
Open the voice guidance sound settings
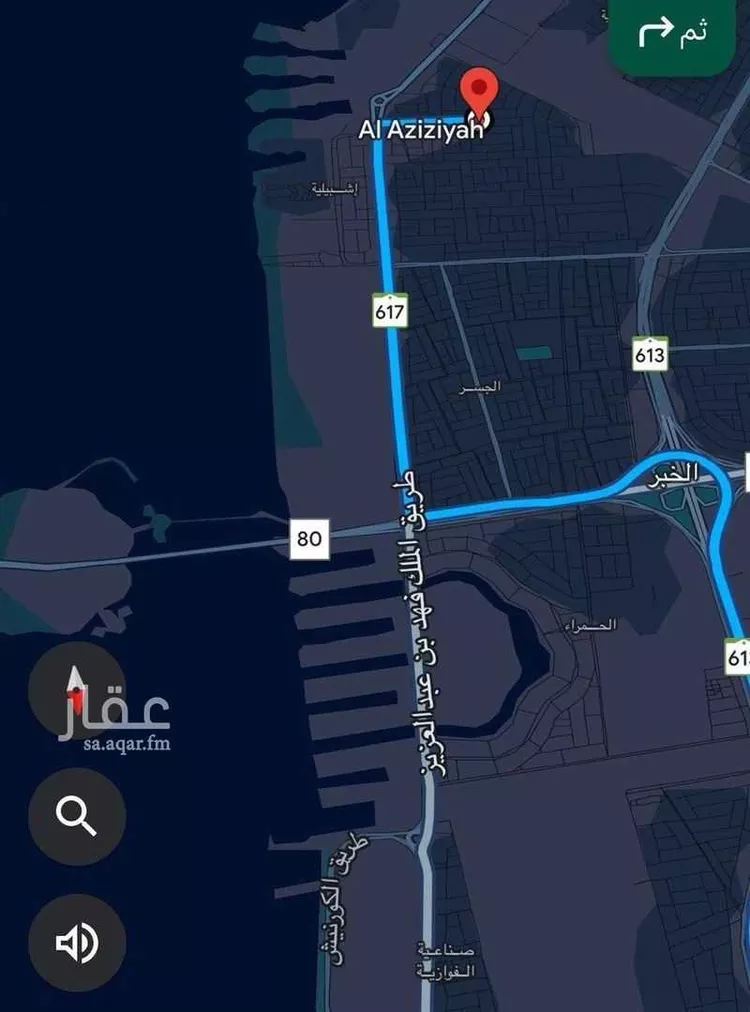(76, 943)
